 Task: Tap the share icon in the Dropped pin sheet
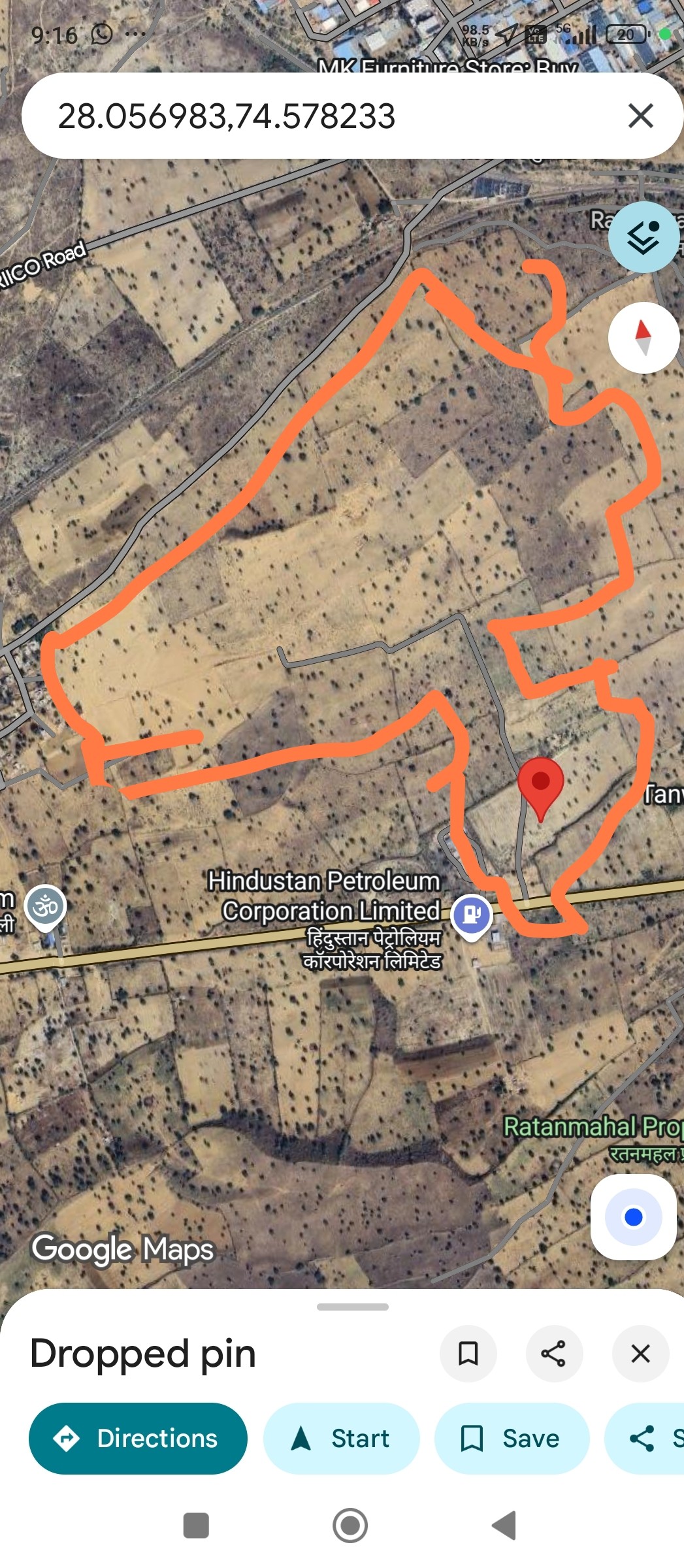tap(554, 1354)
